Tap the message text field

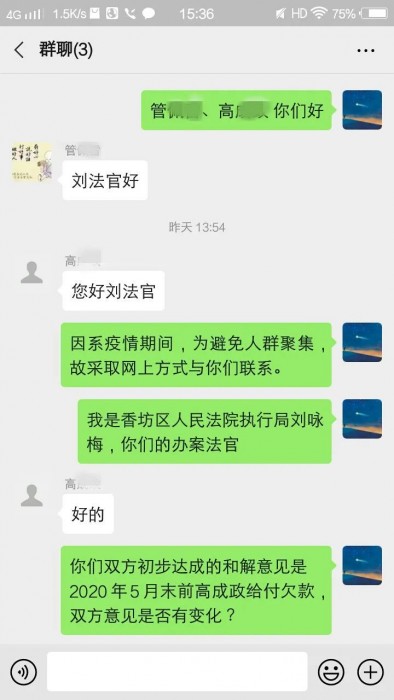(x=177, y=671)
